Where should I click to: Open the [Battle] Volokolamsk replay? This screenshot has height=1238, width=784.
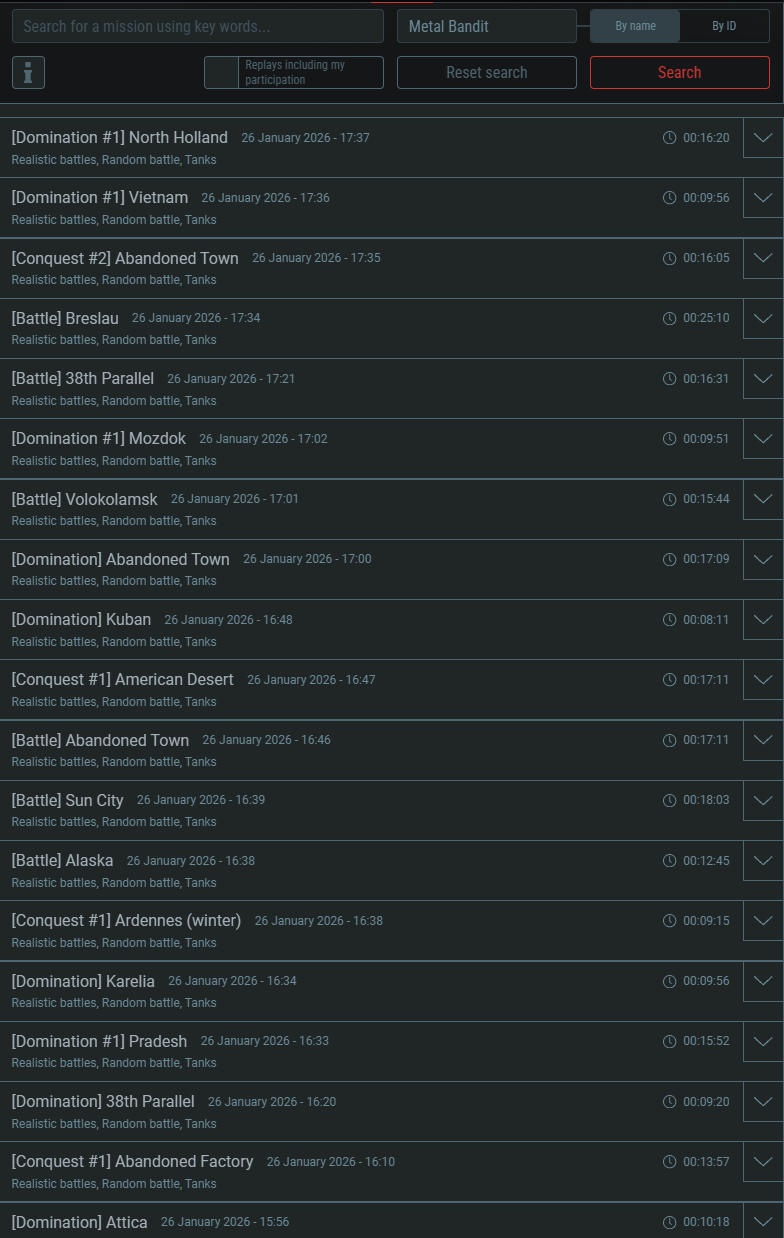click(85, 499)
